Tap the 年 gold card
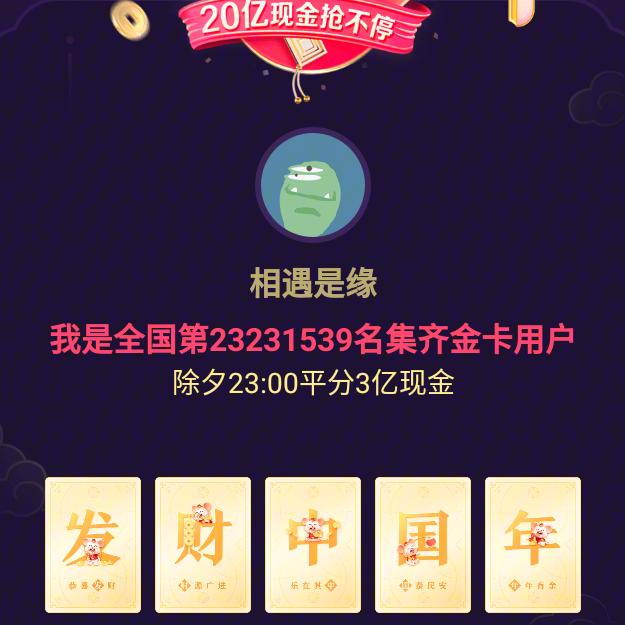Viewport: 625px width, 625px height. pyautogui.click(x=532, y=544)
